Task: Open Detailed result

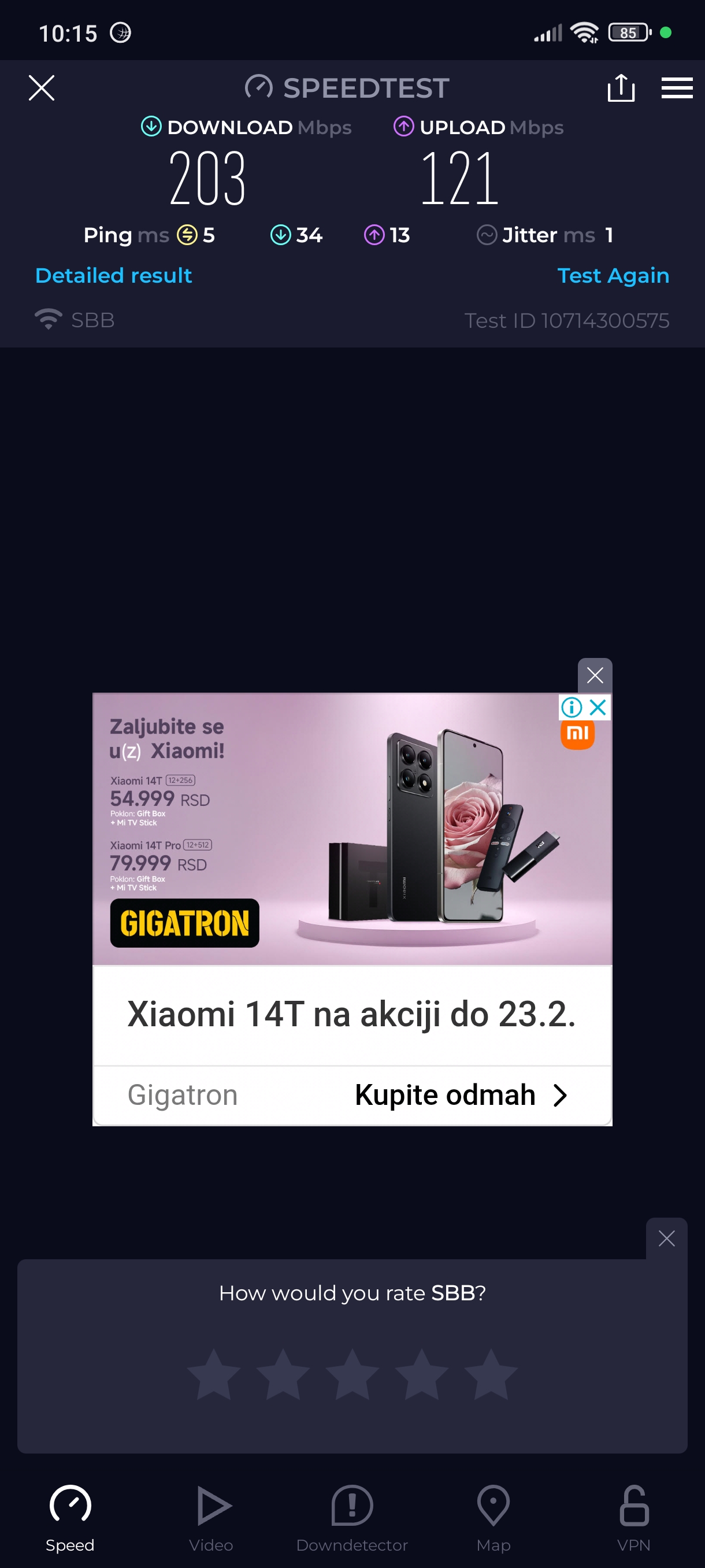Action: (x=114, y=276)
